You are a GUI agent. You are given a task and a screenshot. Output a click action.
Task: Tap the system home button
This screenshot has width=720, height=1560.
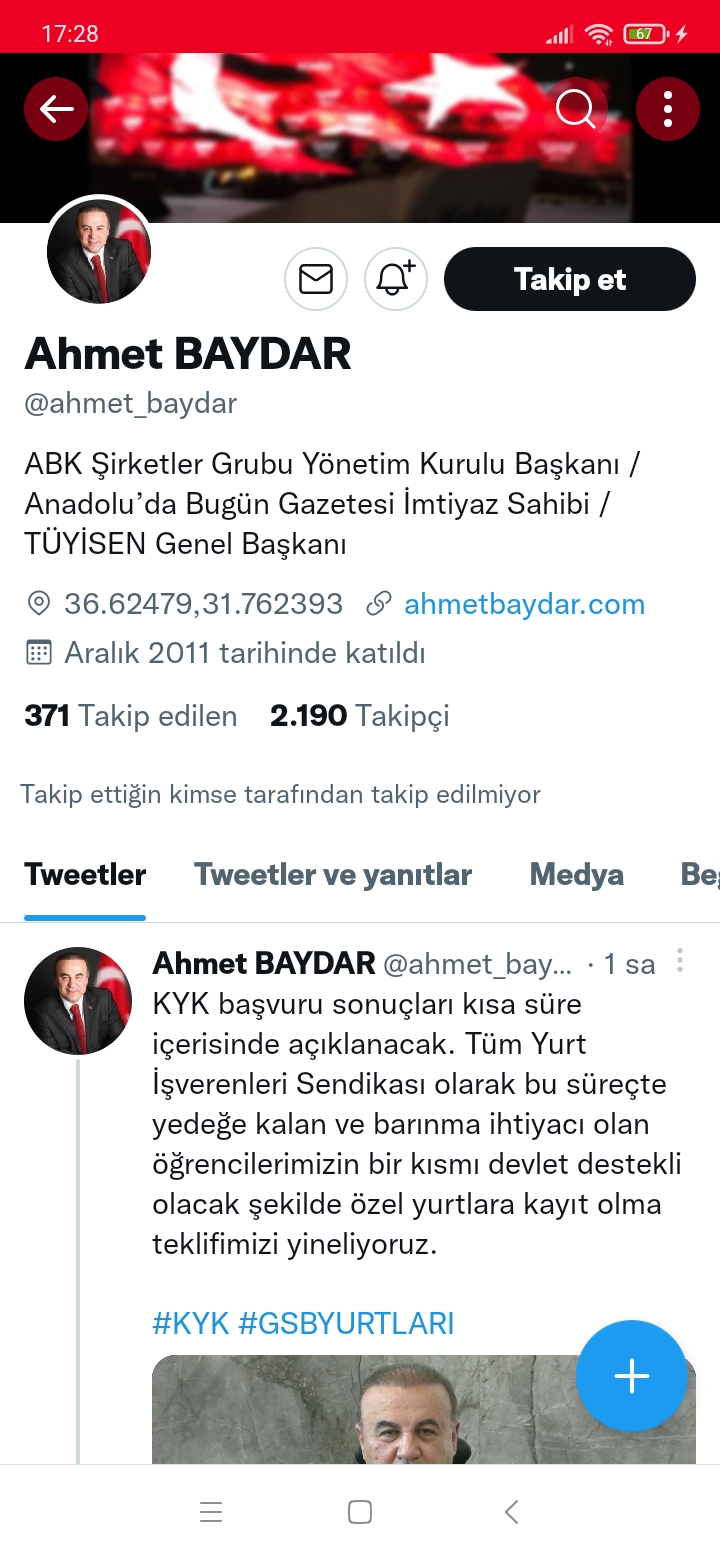(360, 1512)
